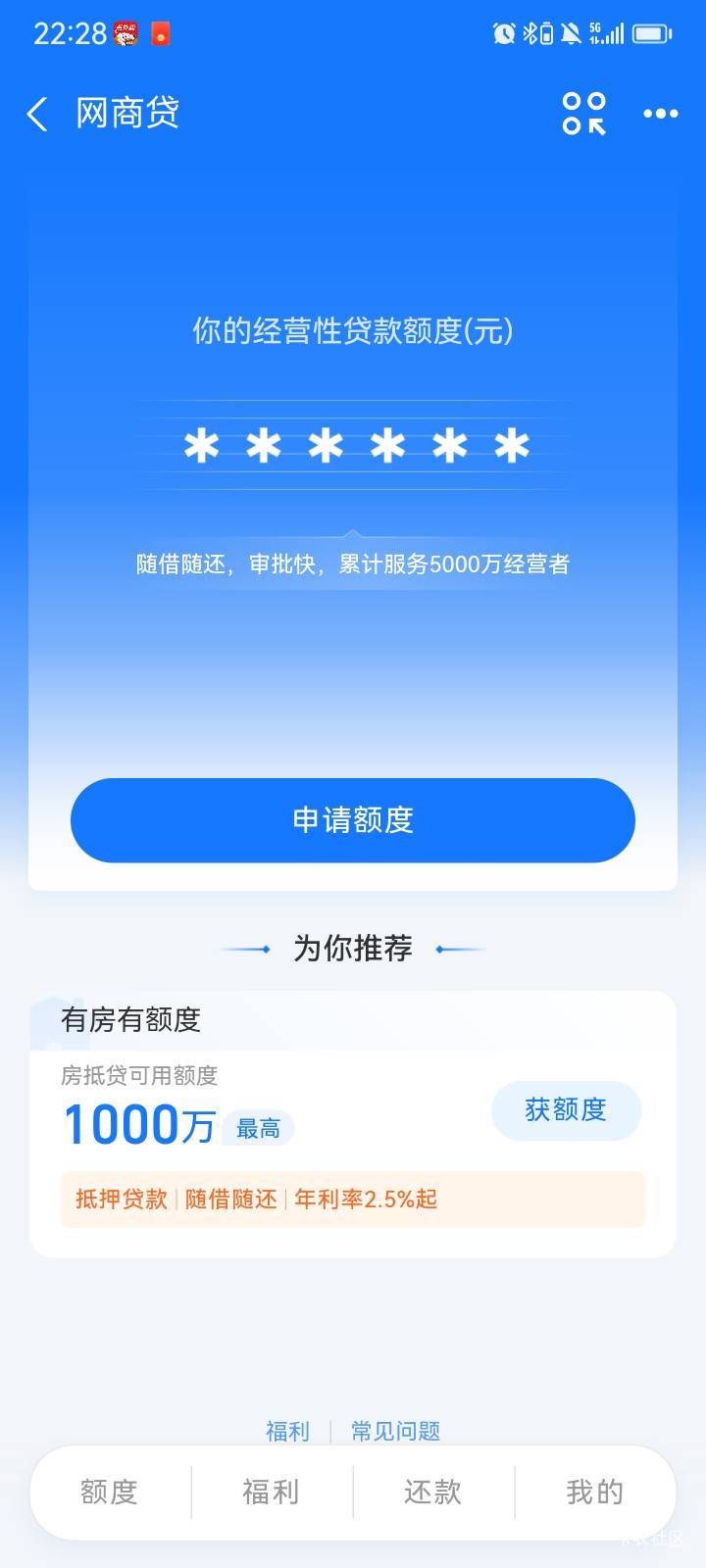Viewport: 706px width, 1568px height.
Task: Open the 常见问题 link
Action: pyautogui.click(x=396, y=1432)
